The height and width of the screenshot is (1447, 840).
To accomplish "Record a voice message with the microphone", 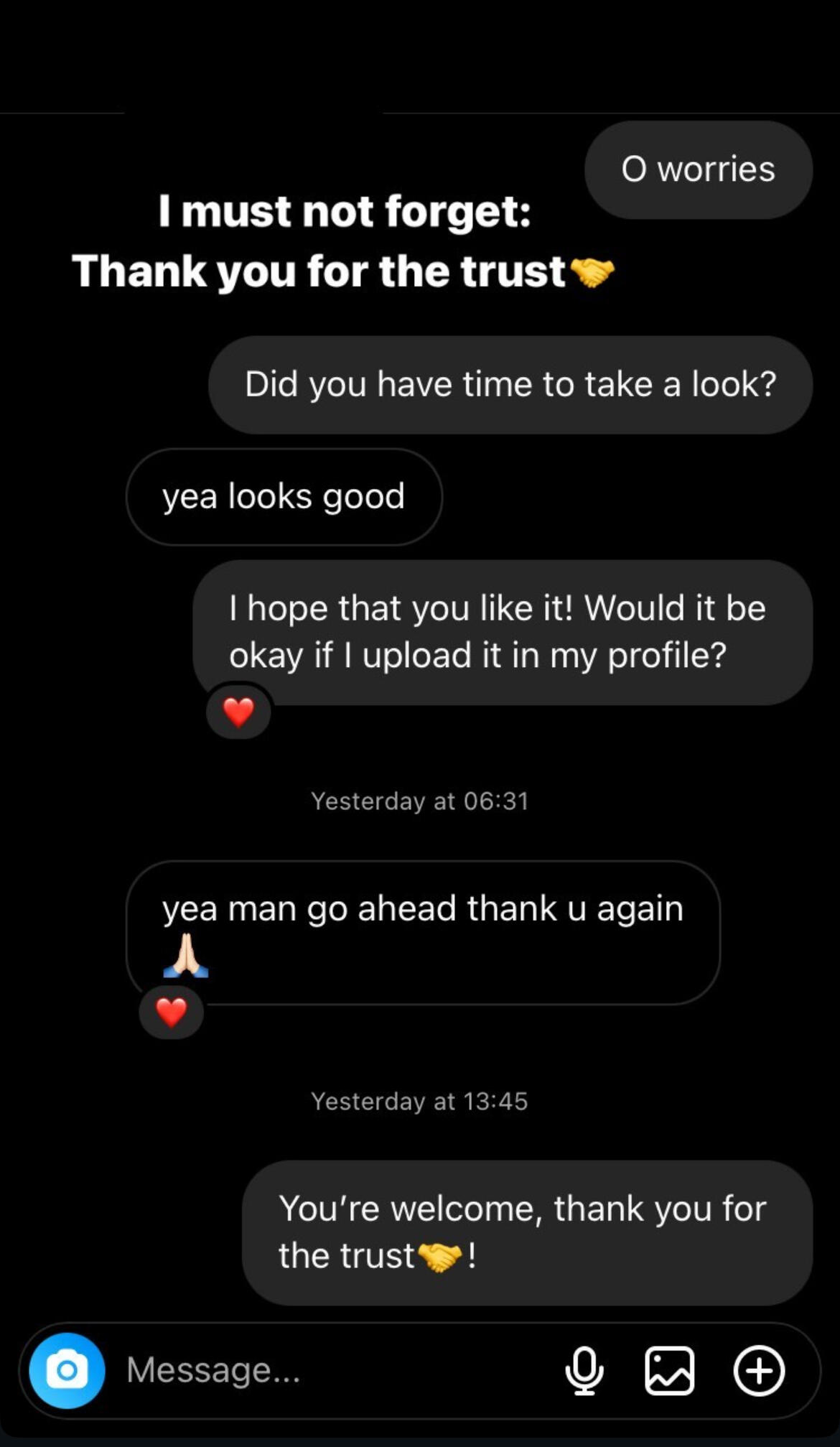I will click(584, 1370).
